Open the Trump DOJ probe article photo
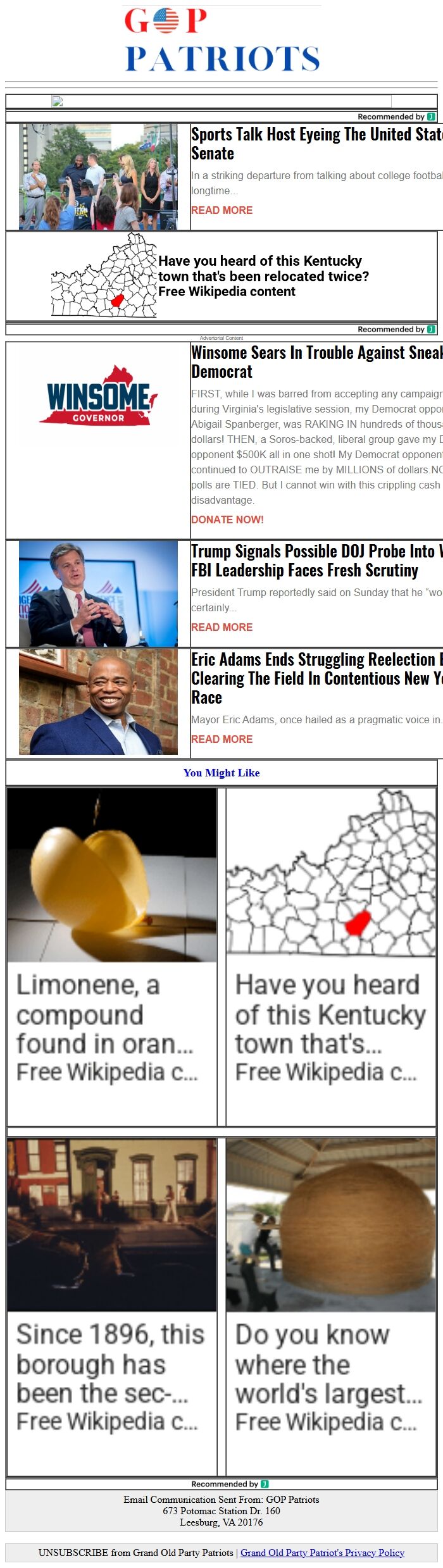The height and width of the screenshot is (1568, 443). point(98,594)
